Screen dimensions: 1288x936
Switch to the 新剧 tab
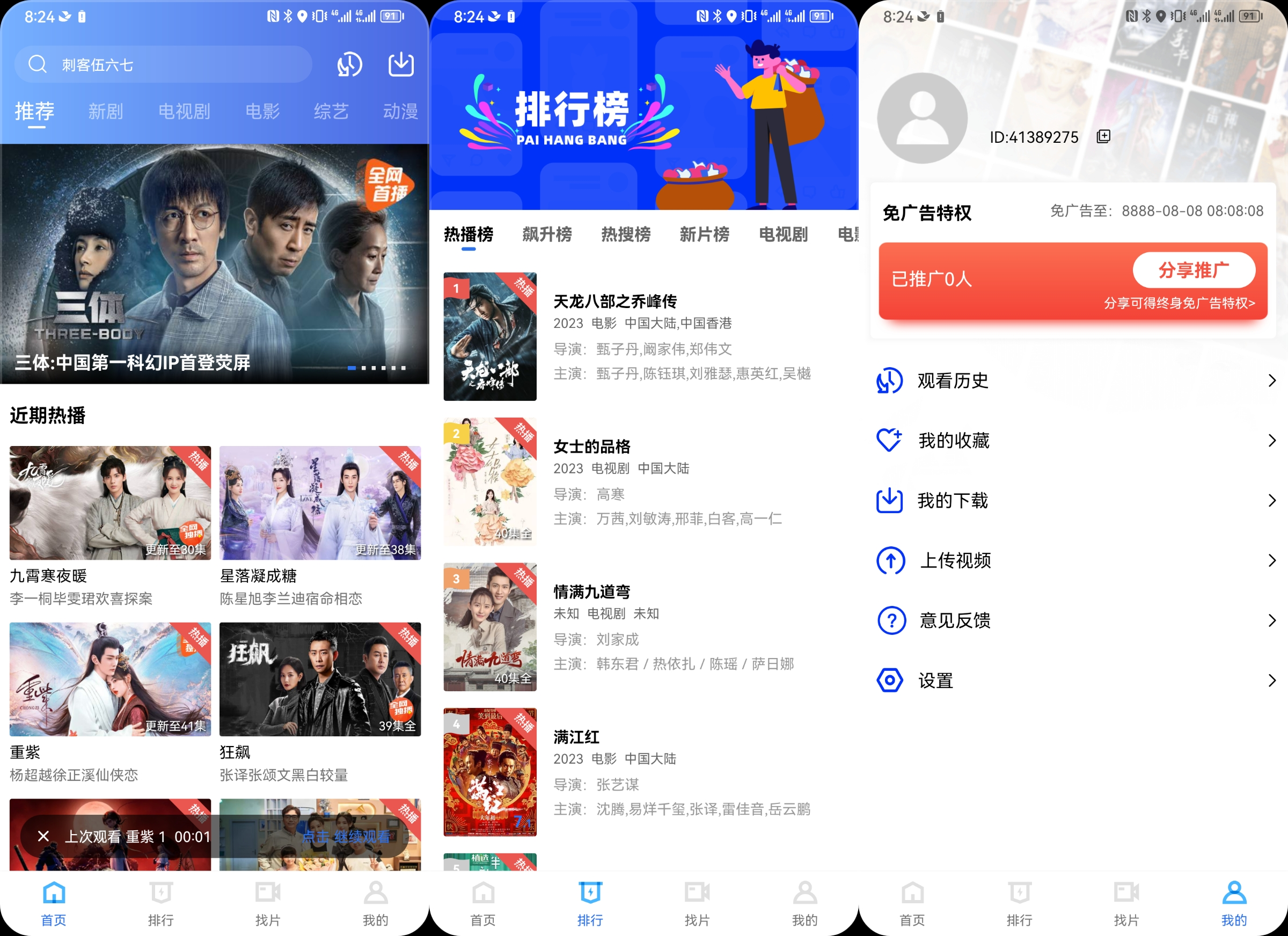(x=106, y=111)
